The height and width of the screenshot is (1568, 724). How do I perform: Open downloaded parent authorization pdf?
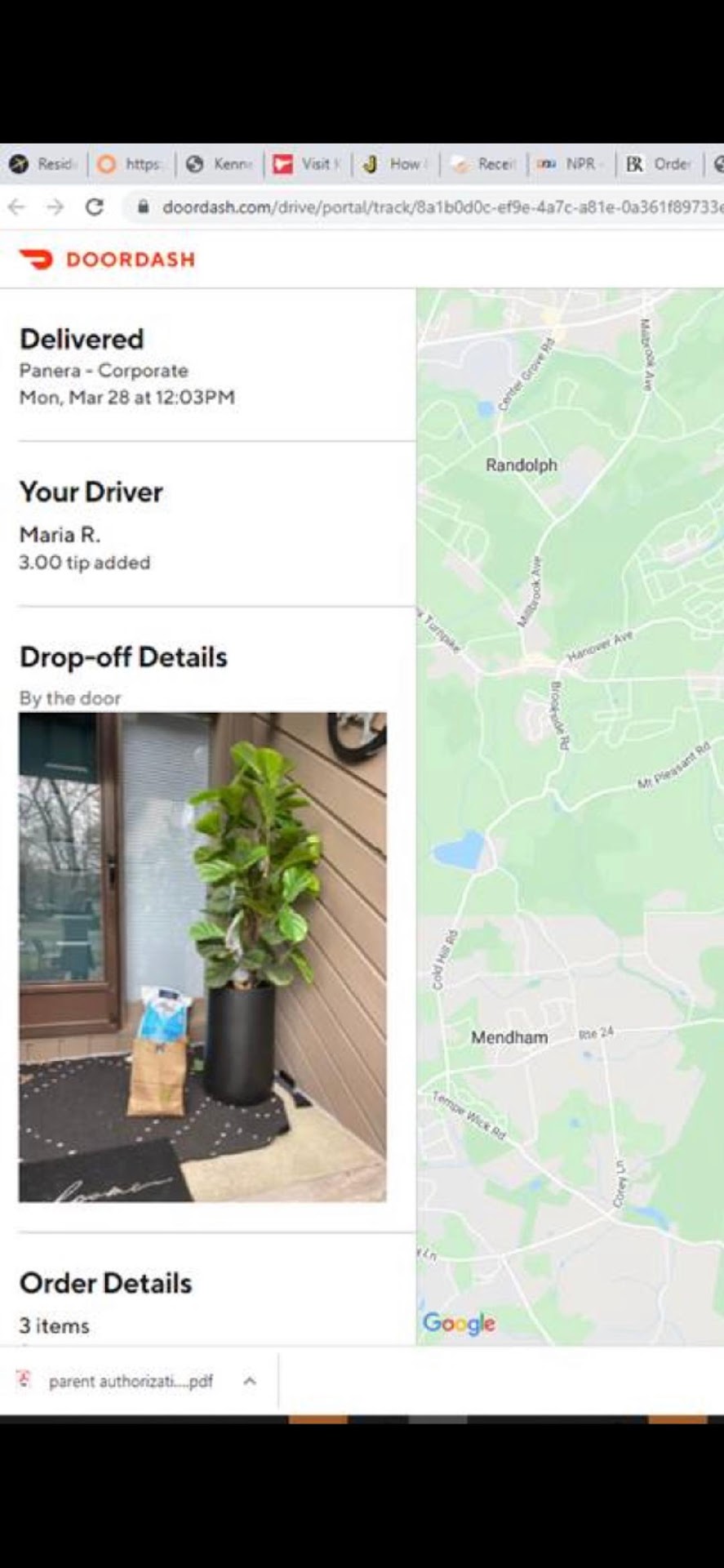tap(118, 1381)
